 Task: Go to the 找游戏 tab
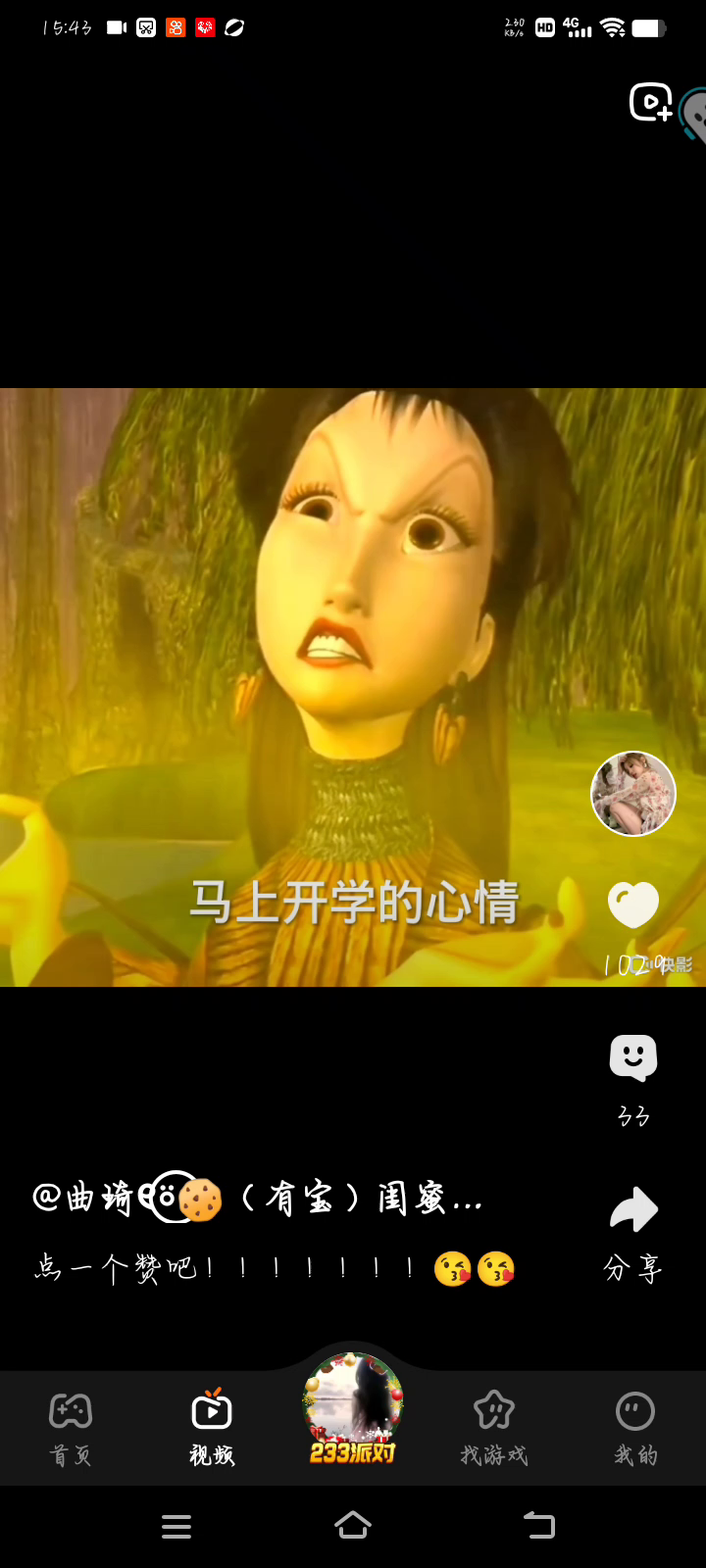(494, 1429)
